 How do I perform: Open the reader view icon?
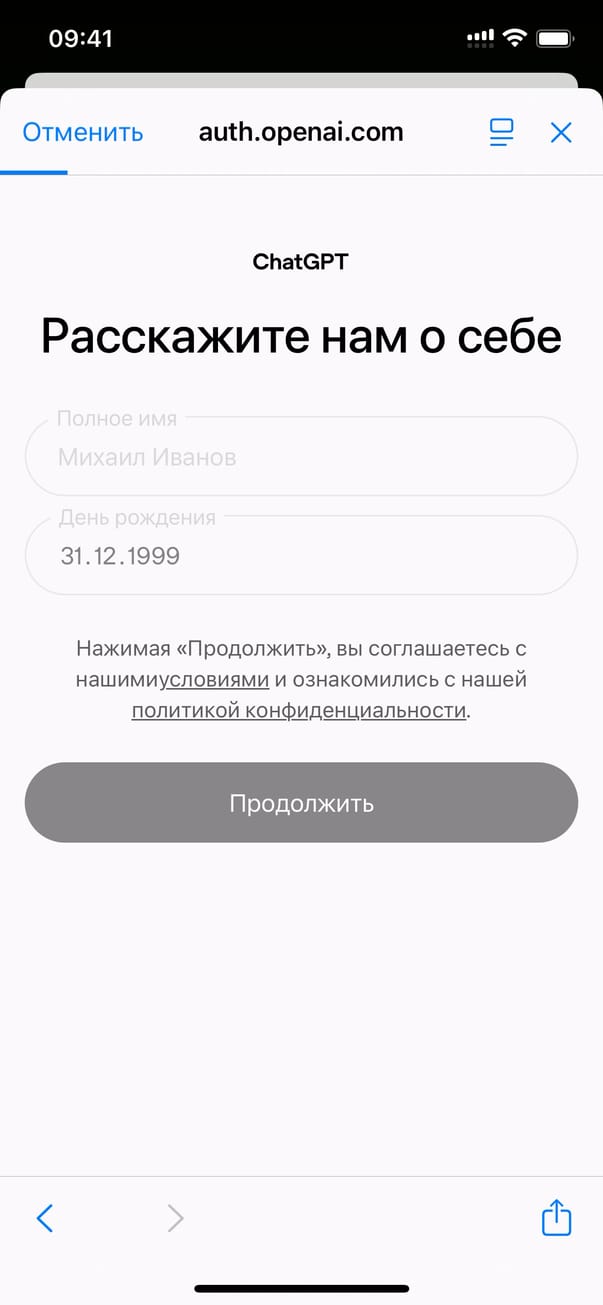[501, 132]
